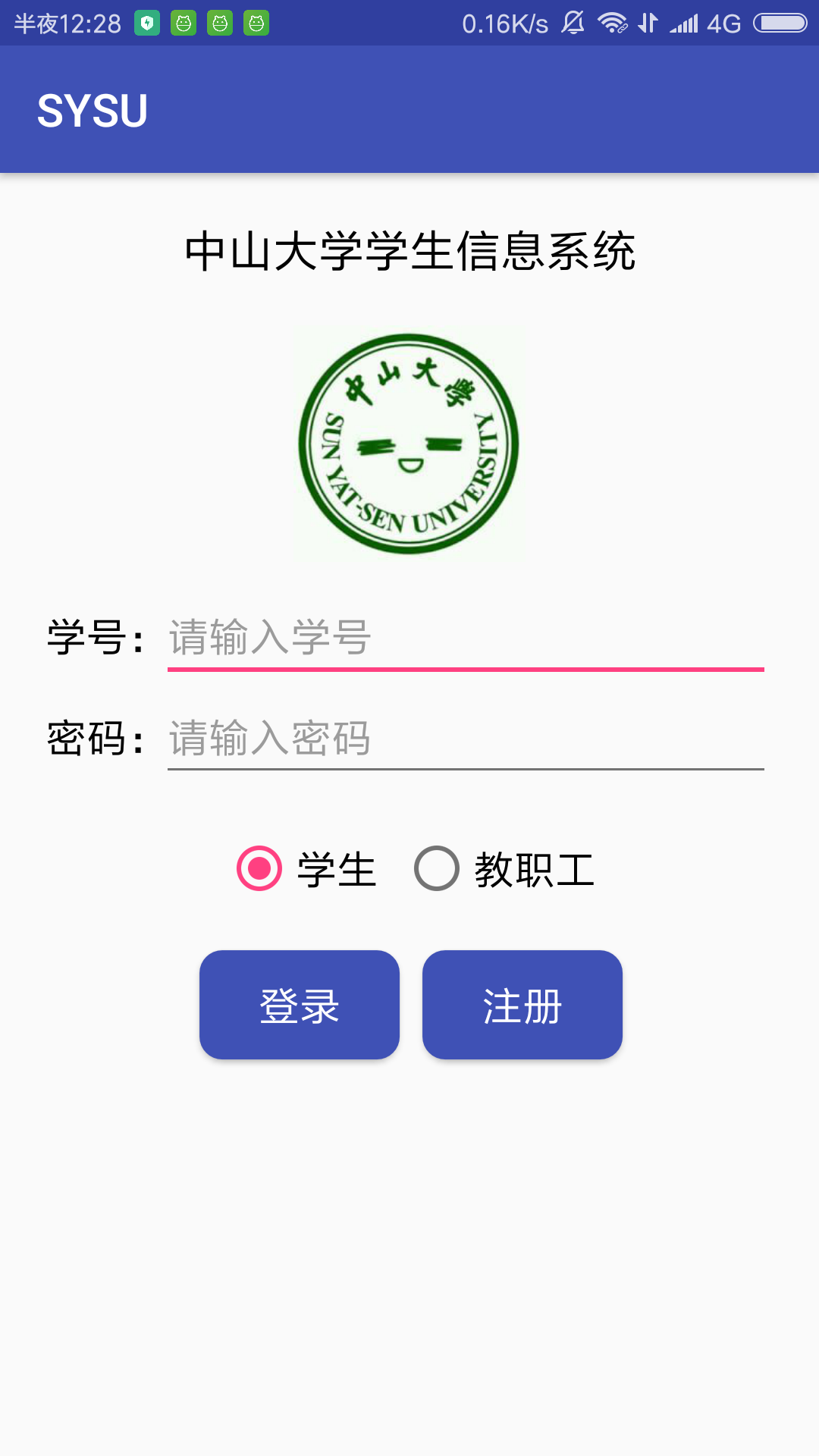The image size is (819, 1456).
Task: Tap the 注册 register button
Action: coord(522,1005)
